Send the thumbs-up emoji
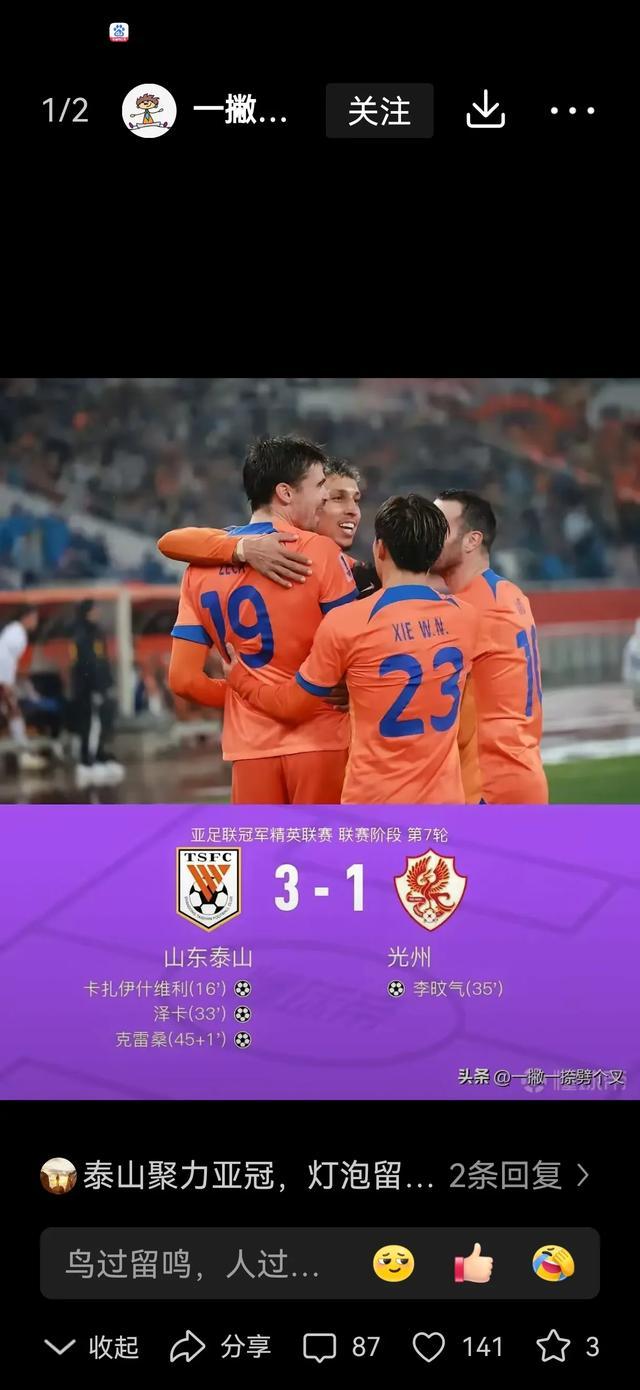The height and width of the screenshot is (1390, 640). [x=474, y=1264]
